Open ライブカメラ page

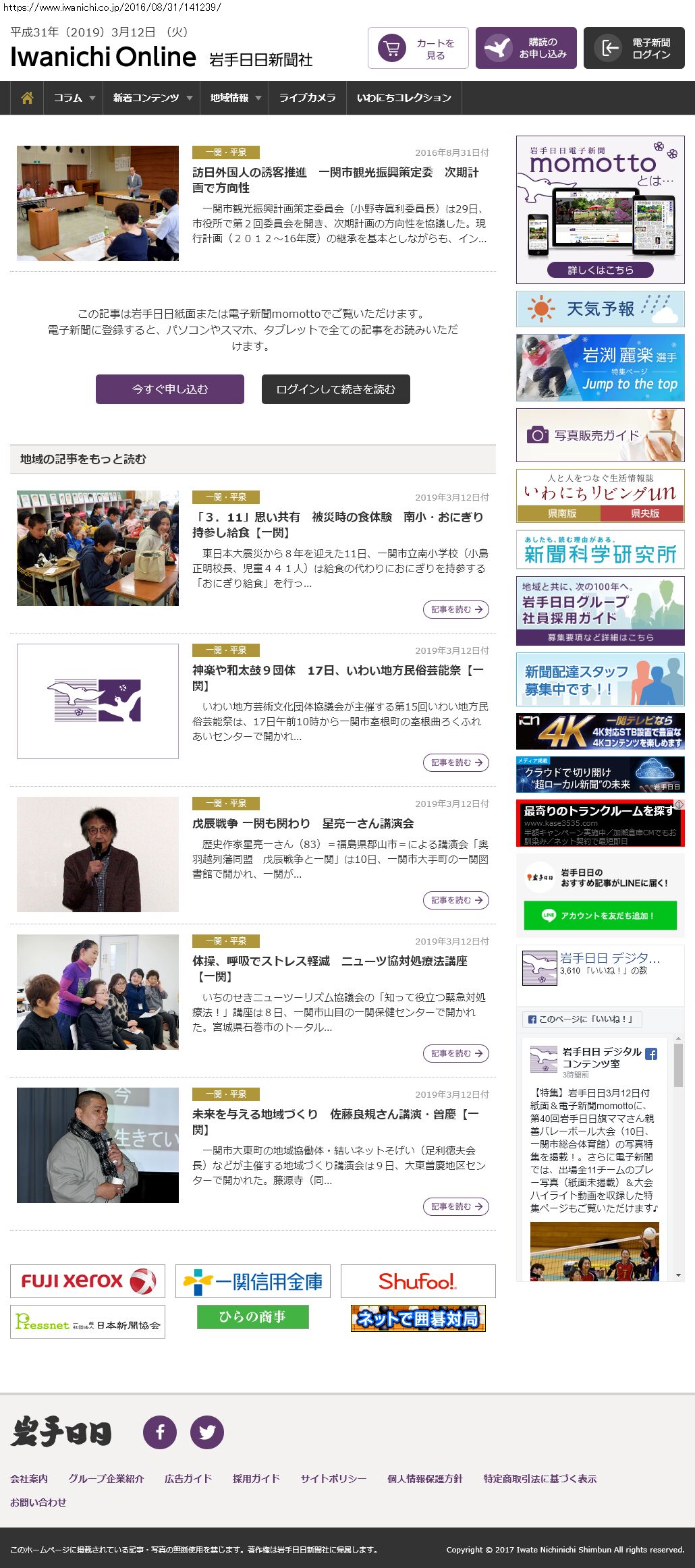[307, 98]
